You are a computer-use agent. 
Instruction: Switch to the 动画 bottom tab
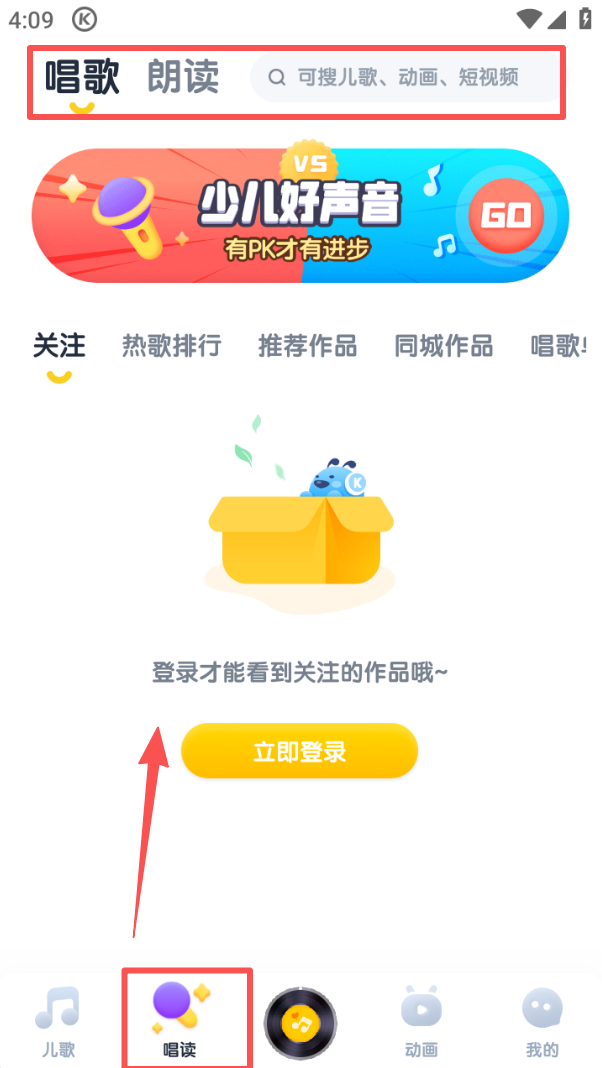tap(421, 1021)
